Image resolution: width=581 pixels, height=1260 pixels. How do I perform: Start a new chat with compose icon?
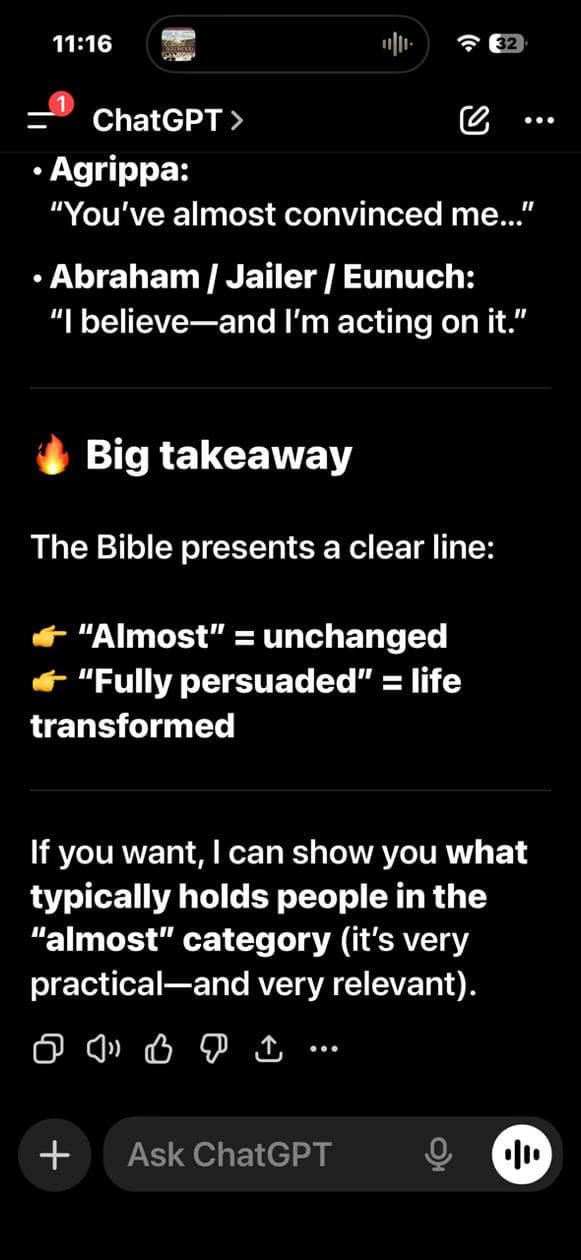click(474, 121)
